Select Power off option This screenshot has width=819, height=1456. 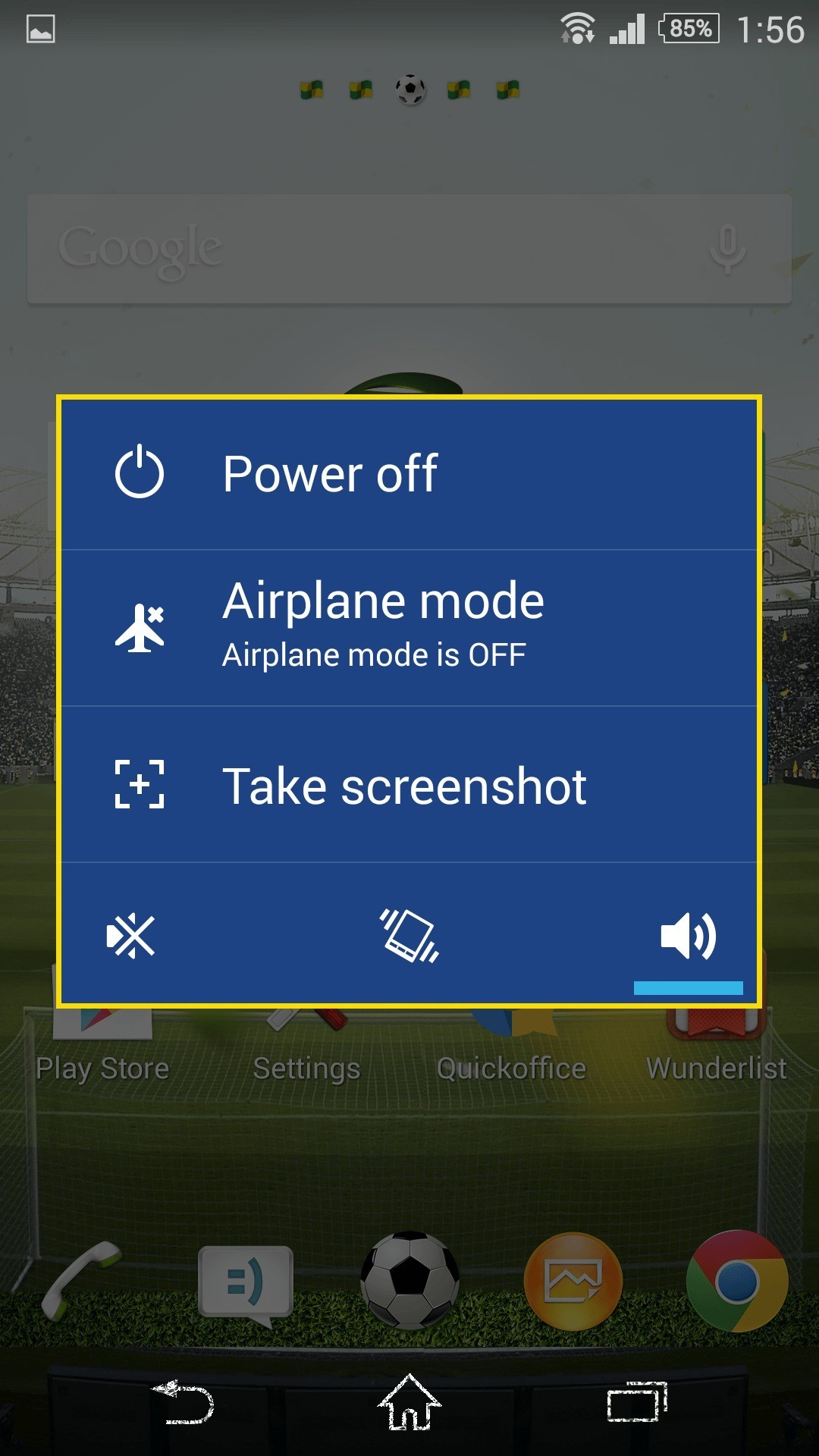click(x=409, y=474)
